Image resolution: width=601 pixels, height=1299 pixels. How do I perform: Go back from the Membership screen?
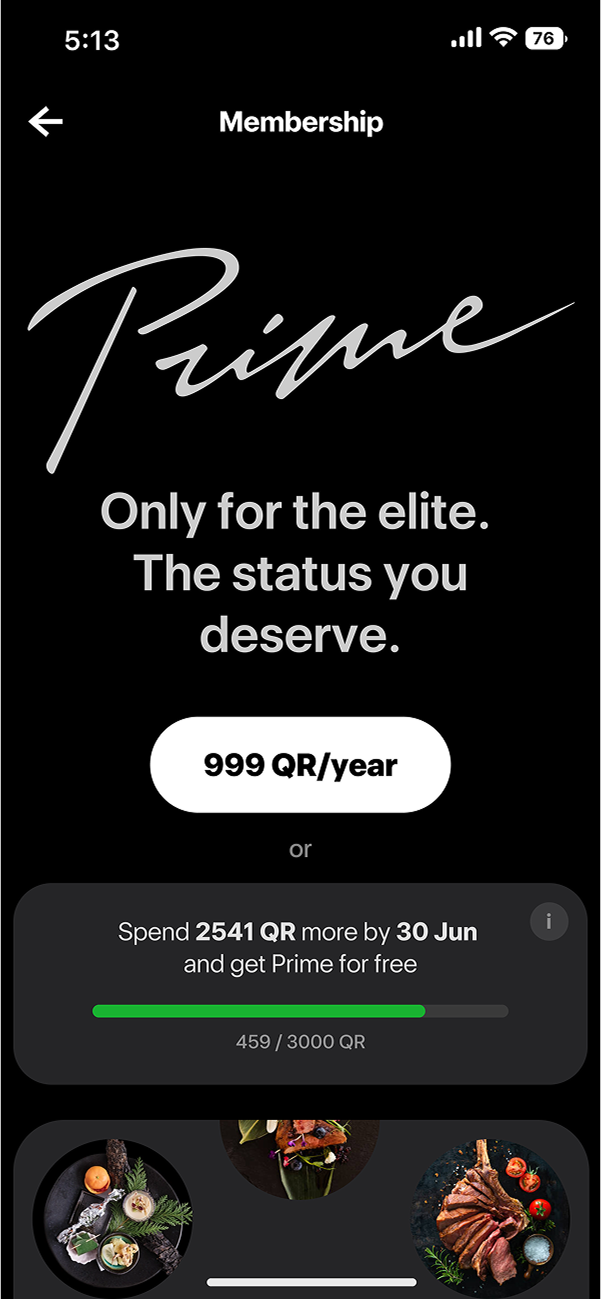(x=46, y=122)
